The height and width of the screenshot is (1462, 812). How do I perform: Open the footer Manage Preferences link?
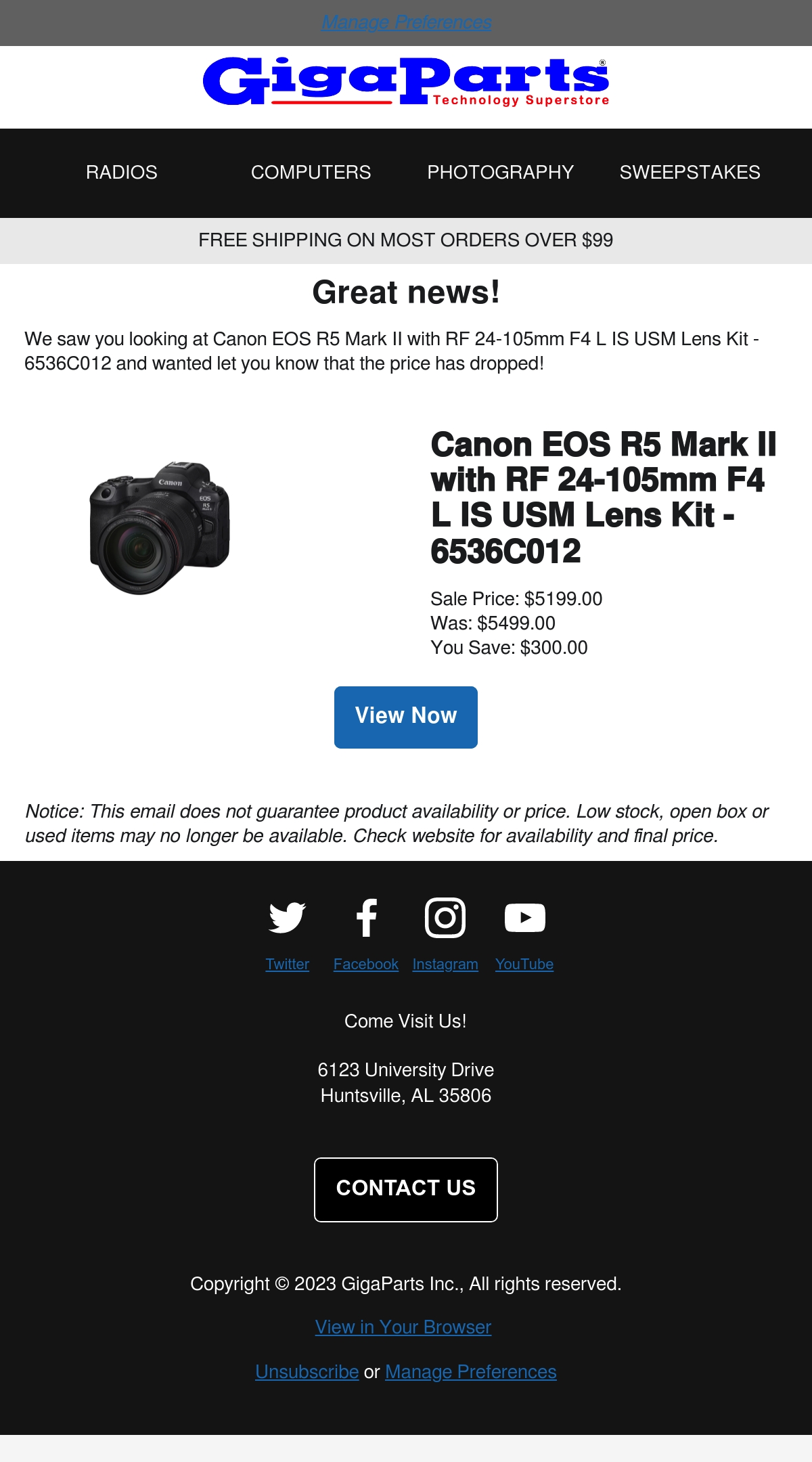(471, 1371)
